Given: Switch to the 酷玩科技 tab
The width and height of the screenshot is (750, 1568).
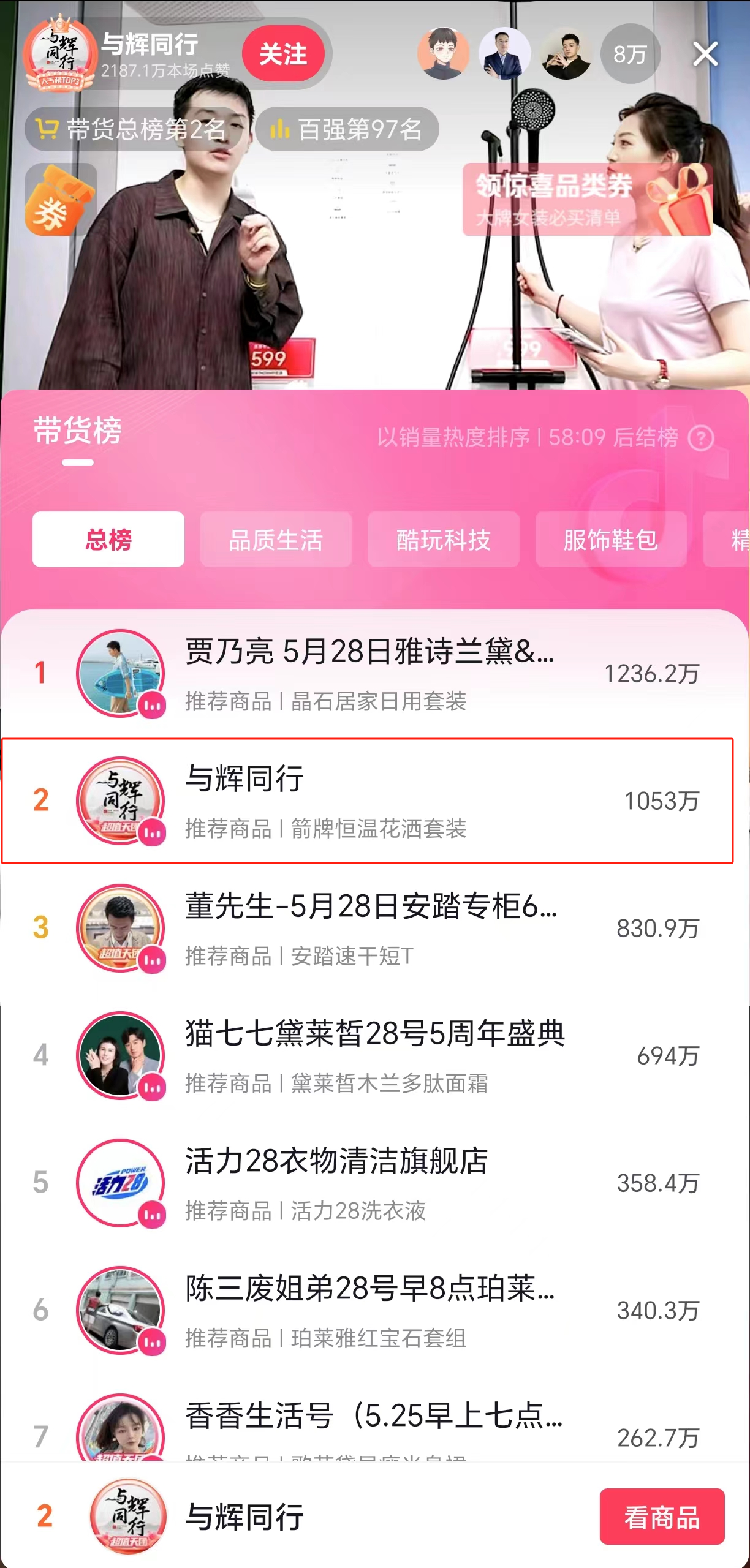Looking at the screenshot, I should [x=443, y=540].
